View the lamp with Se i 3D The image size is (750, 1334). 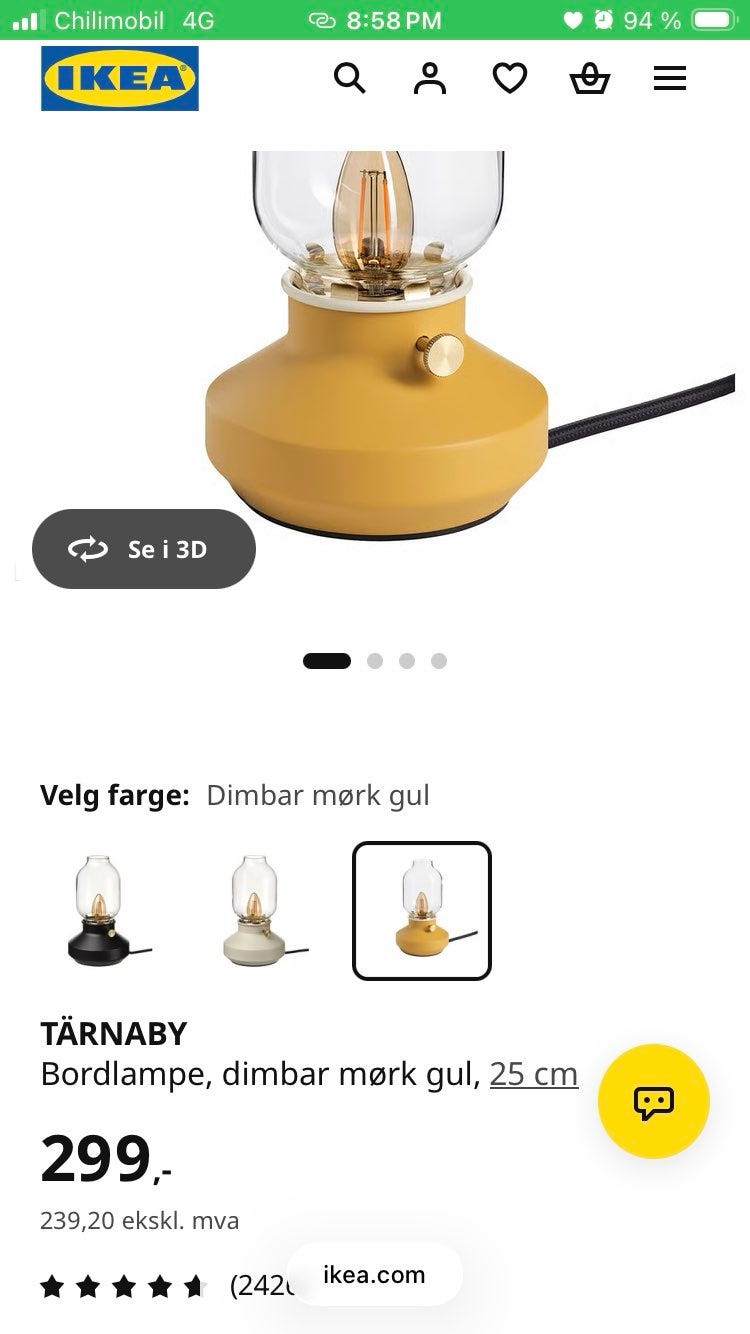pos(144,549)
